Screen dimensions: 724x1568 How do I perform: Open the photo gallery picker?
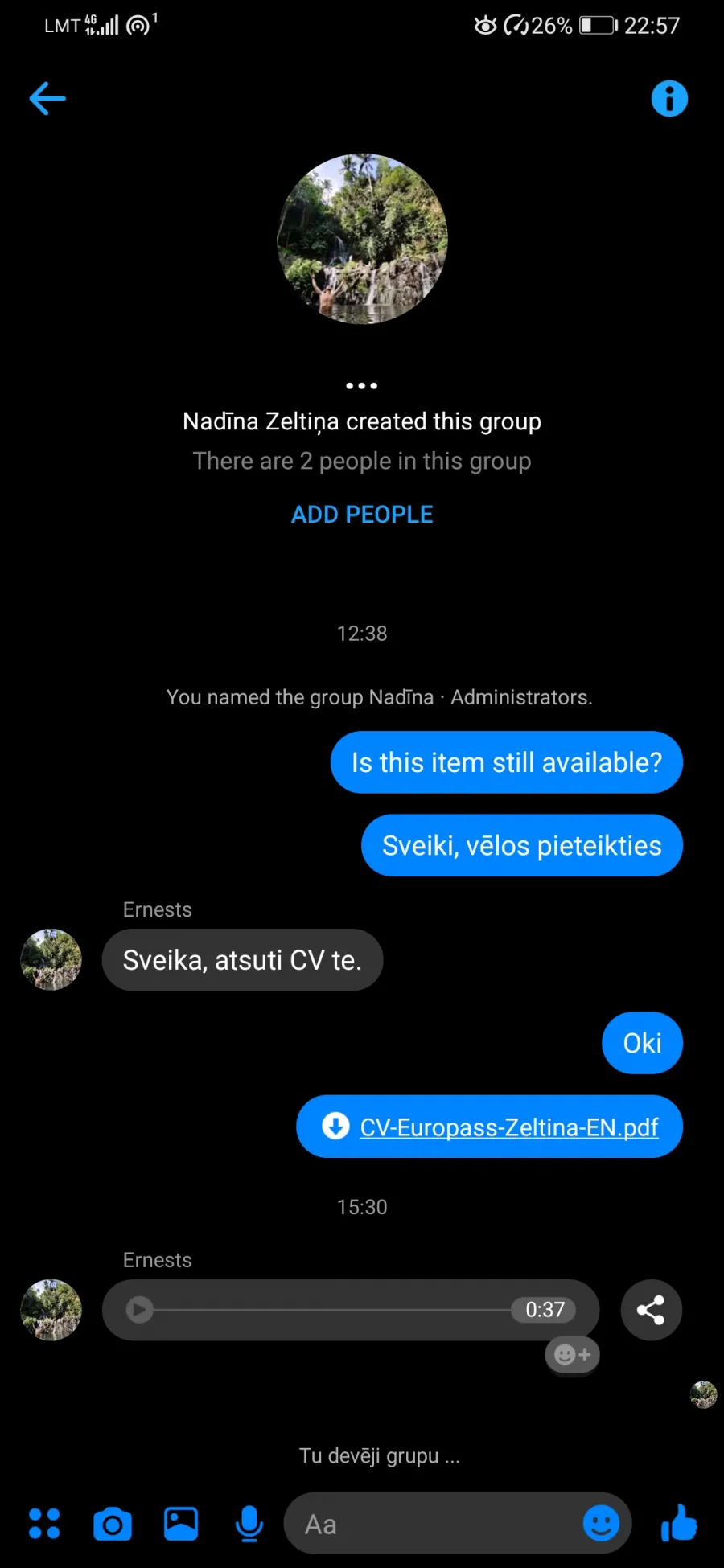pos(181,1524)
